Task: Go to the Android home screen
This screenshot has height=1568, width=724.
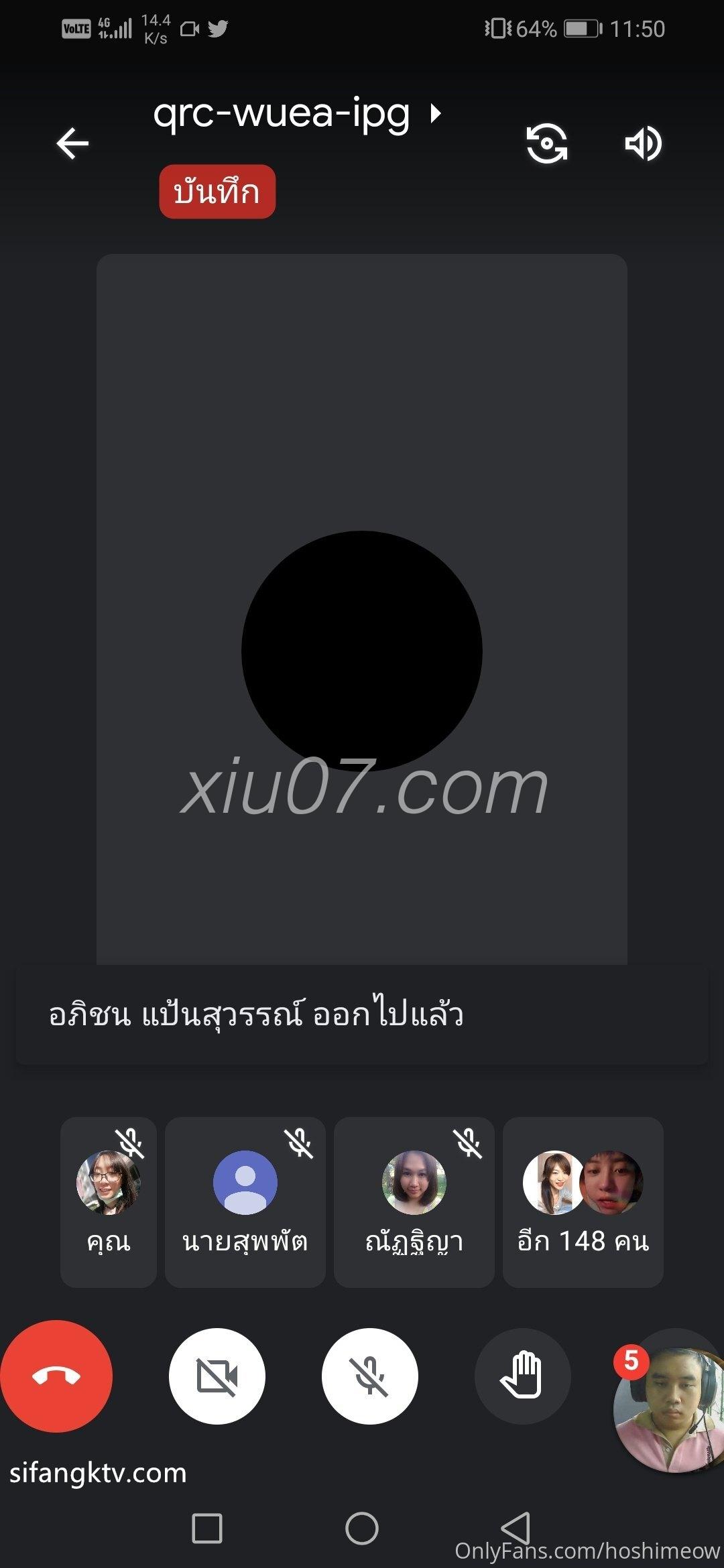Action: click(362, 1528)
